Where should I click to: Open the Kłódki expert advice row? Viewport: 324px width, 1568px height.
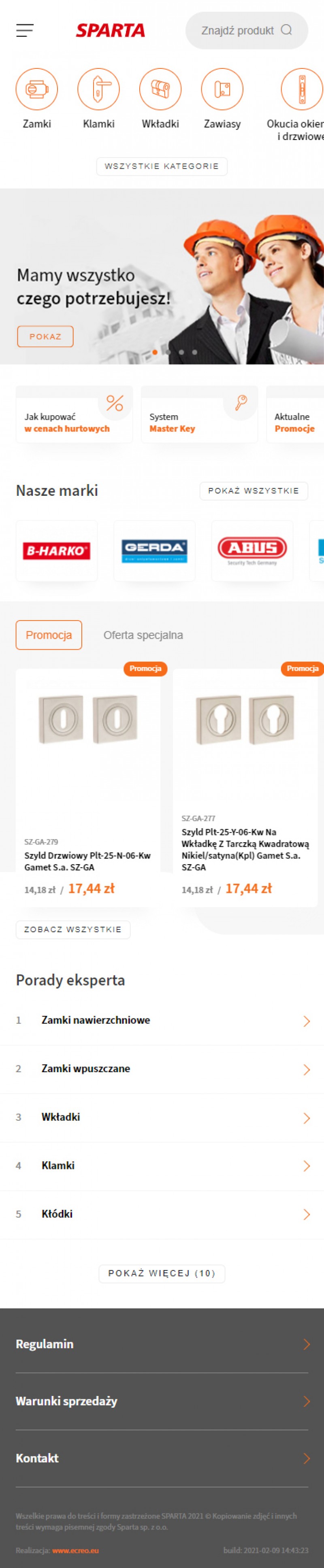57,1214
